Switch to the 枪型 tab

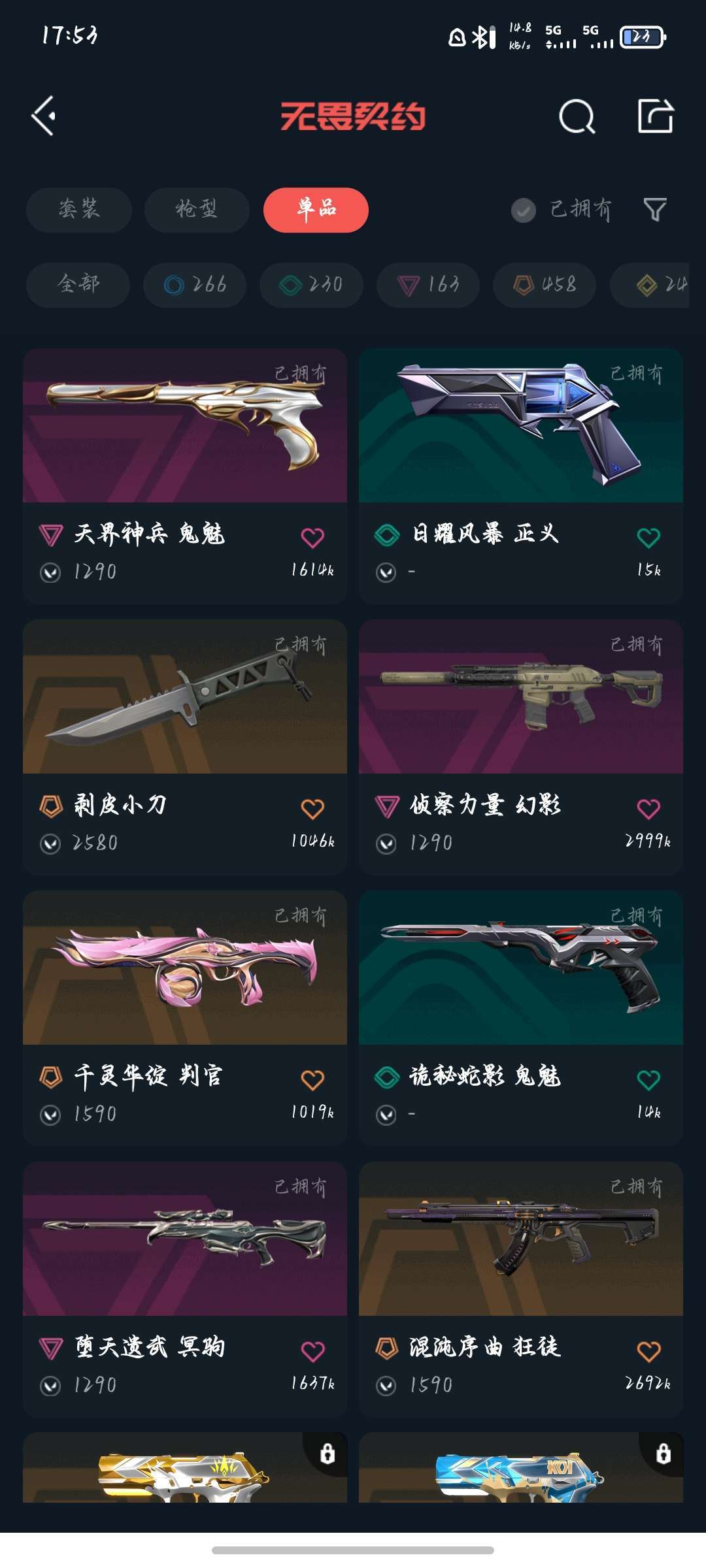pos(197,210)
